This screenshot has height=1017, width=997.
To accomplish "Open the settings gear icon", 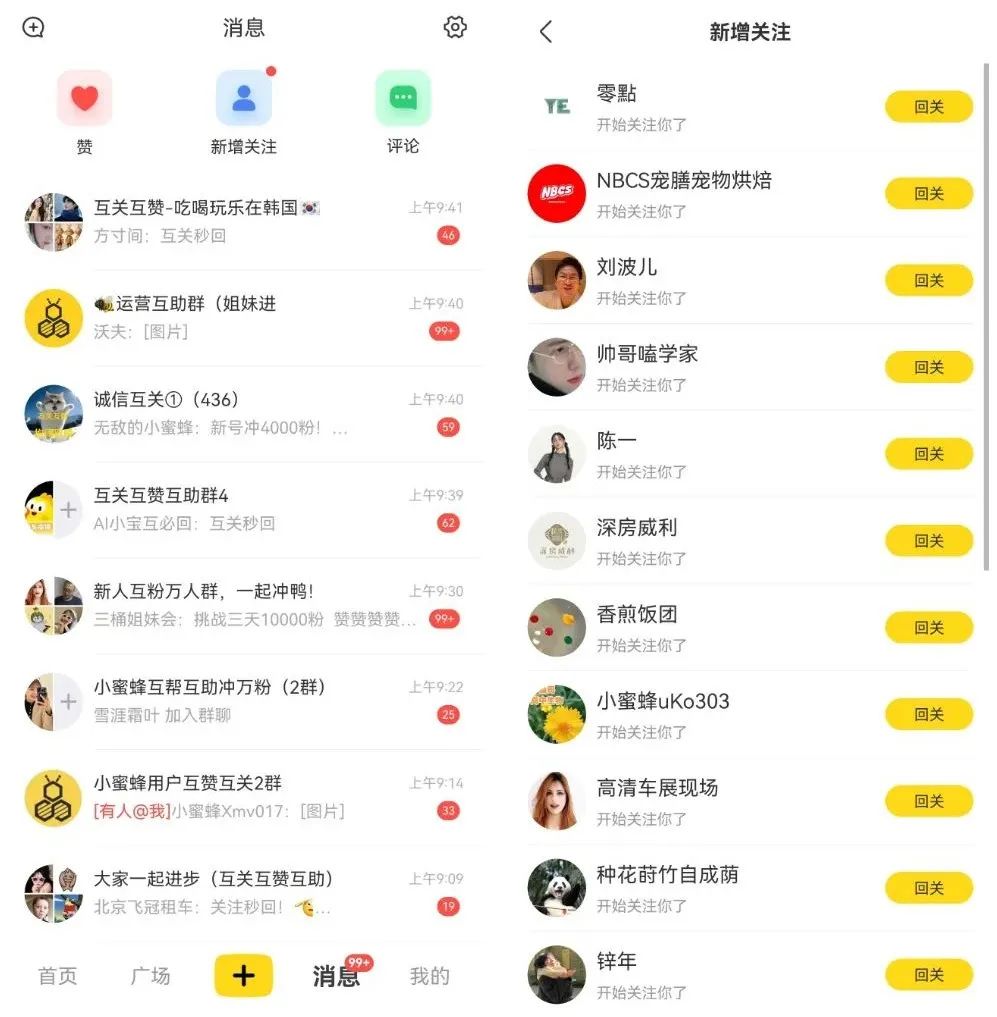I will pos(455,28).
